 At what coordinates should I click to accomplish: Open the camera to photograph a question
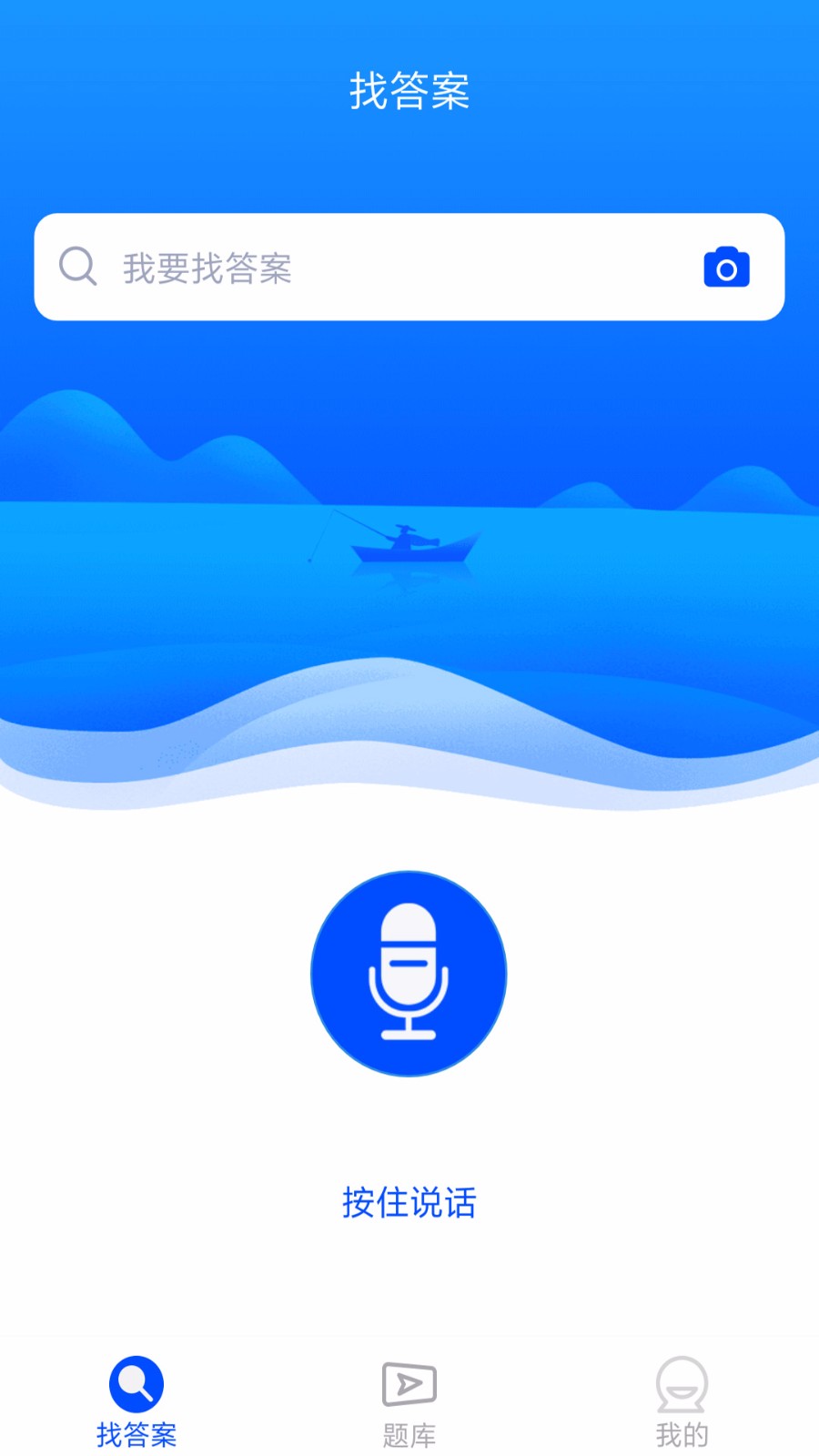point(726,268)
